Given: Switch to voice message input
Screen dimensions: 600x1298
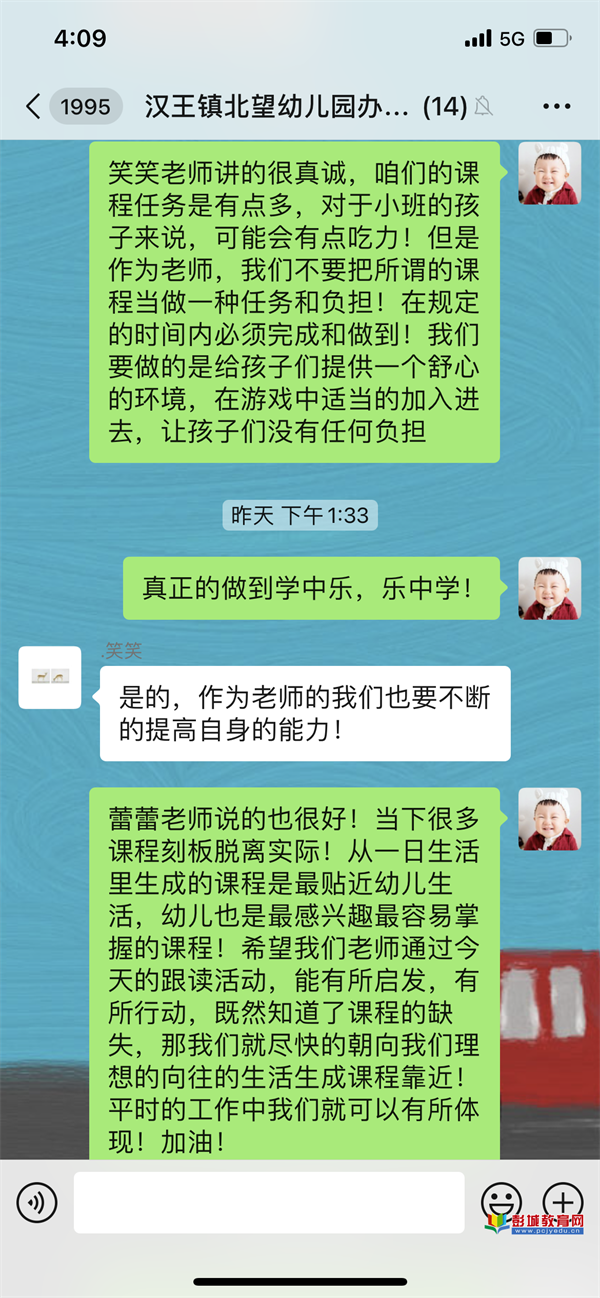Looking at the screenshot, I should 36,1201.
